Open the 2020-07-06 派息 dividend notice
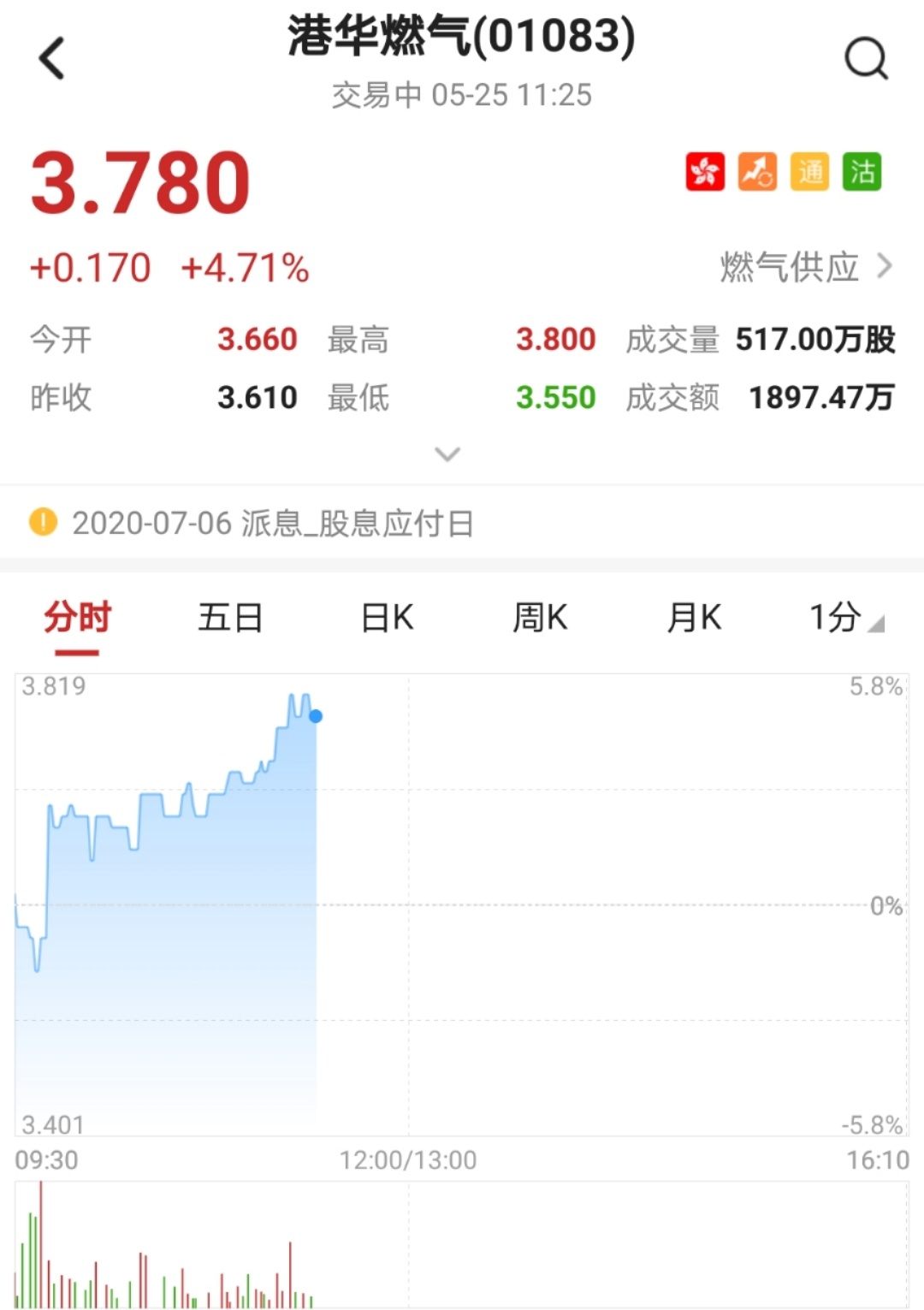This screenshot has width=924, height=1310. (272, 523)
